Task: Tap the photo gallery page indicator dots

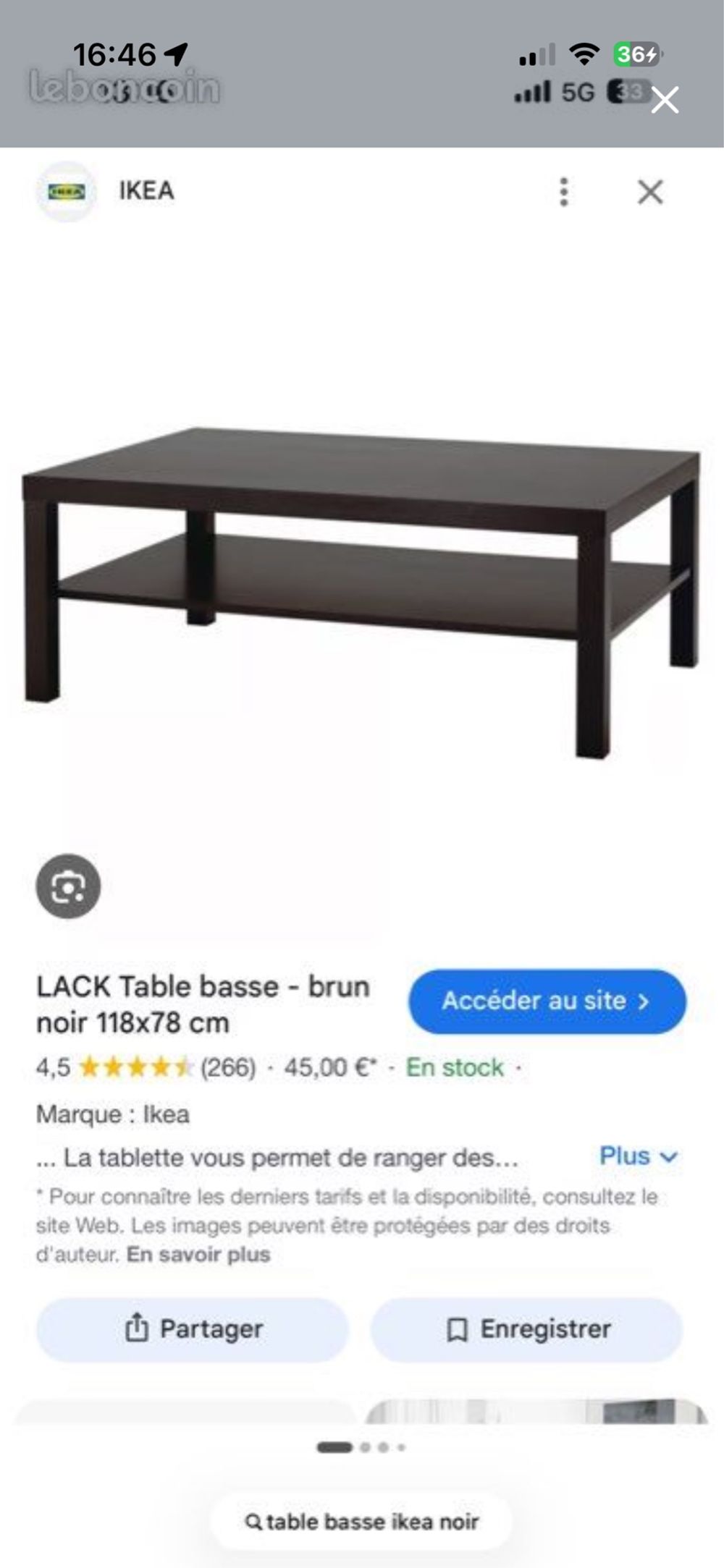Action: [x=361, y=1447]
